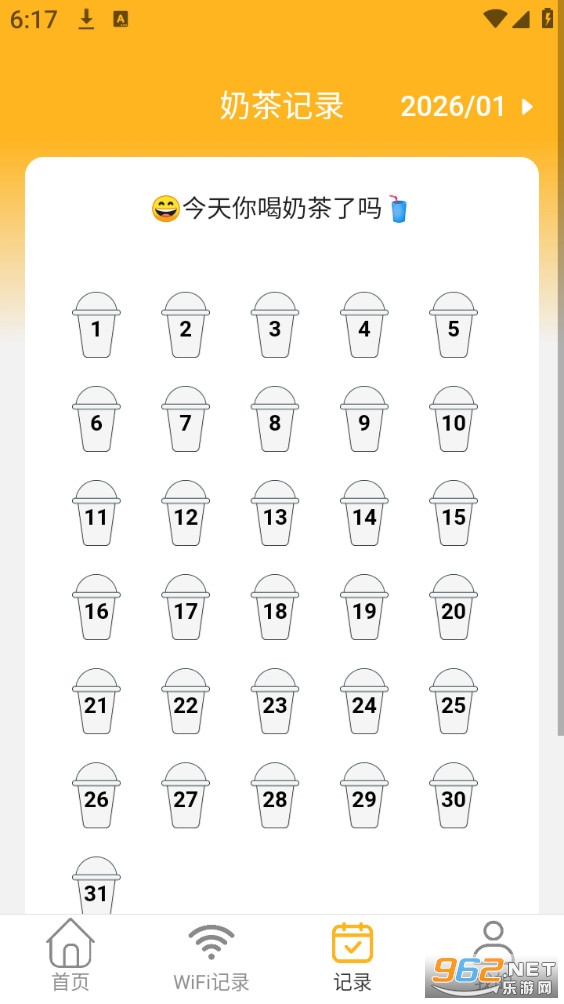Record milk tea on day 29

coord(364,795)
